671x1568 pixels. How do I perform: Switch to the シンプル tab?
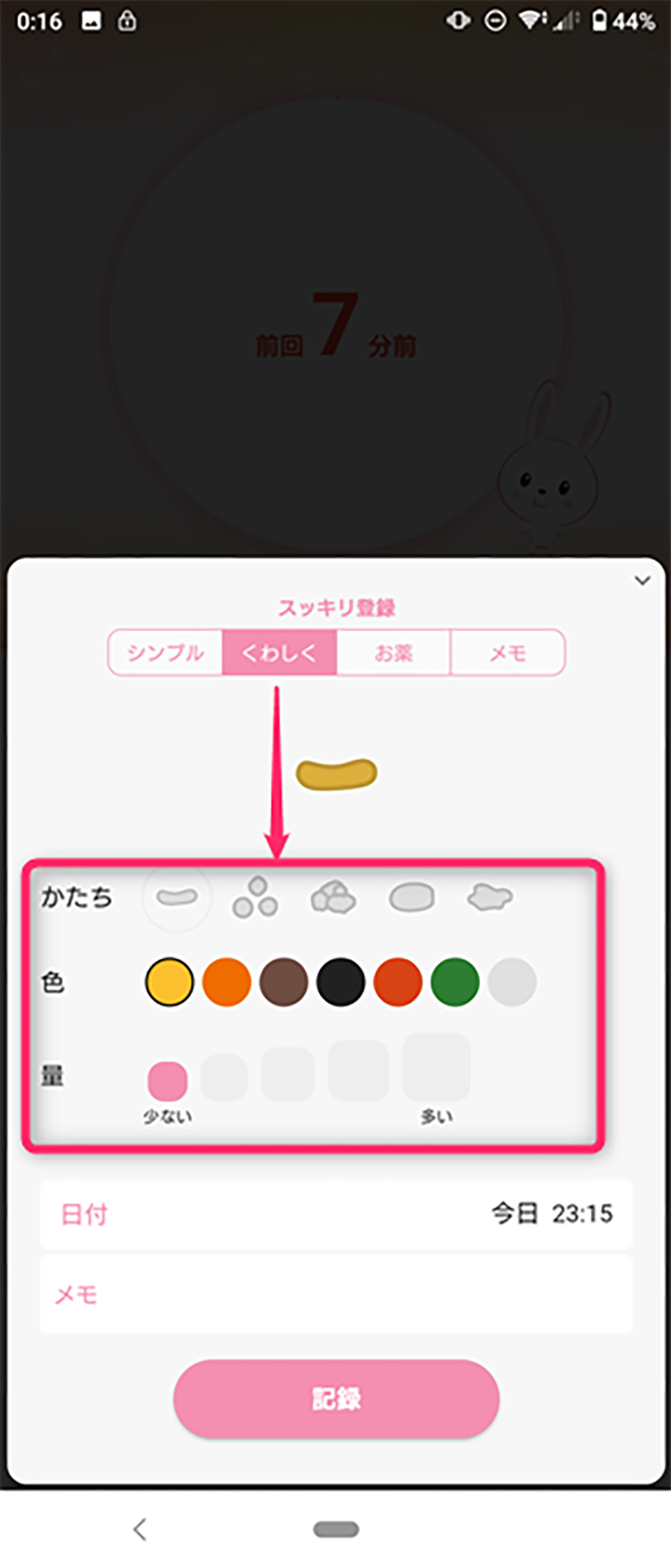coord(166,653)
